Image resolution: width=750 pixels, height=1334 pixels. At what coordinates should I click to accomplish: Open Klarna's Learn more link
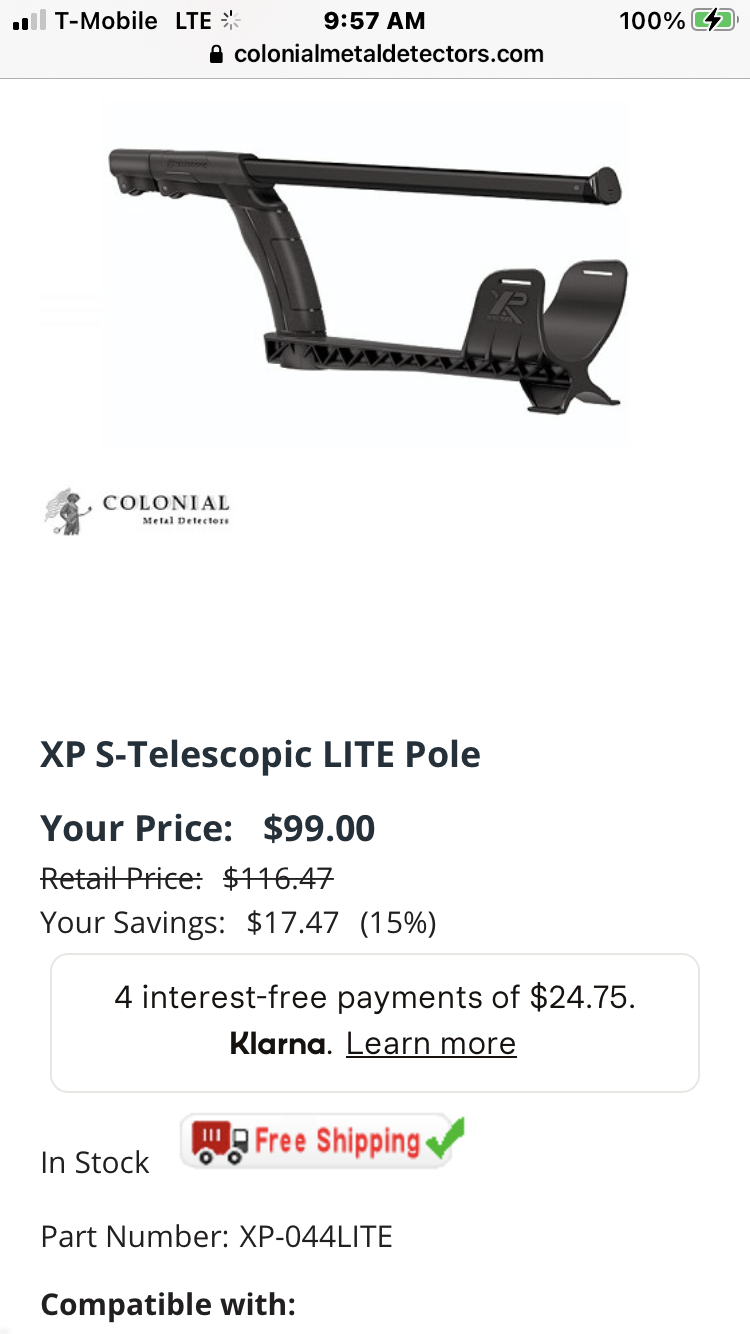[x=431, y=1044]
